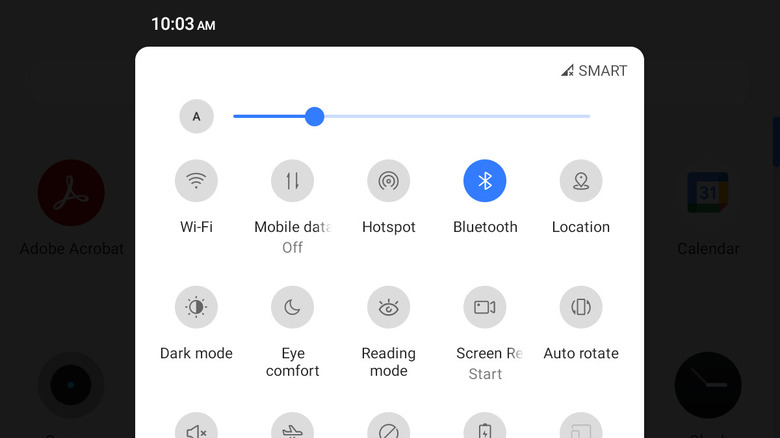Disable Bluetooth
Viewport: 780px width, 438px height.
485,181
